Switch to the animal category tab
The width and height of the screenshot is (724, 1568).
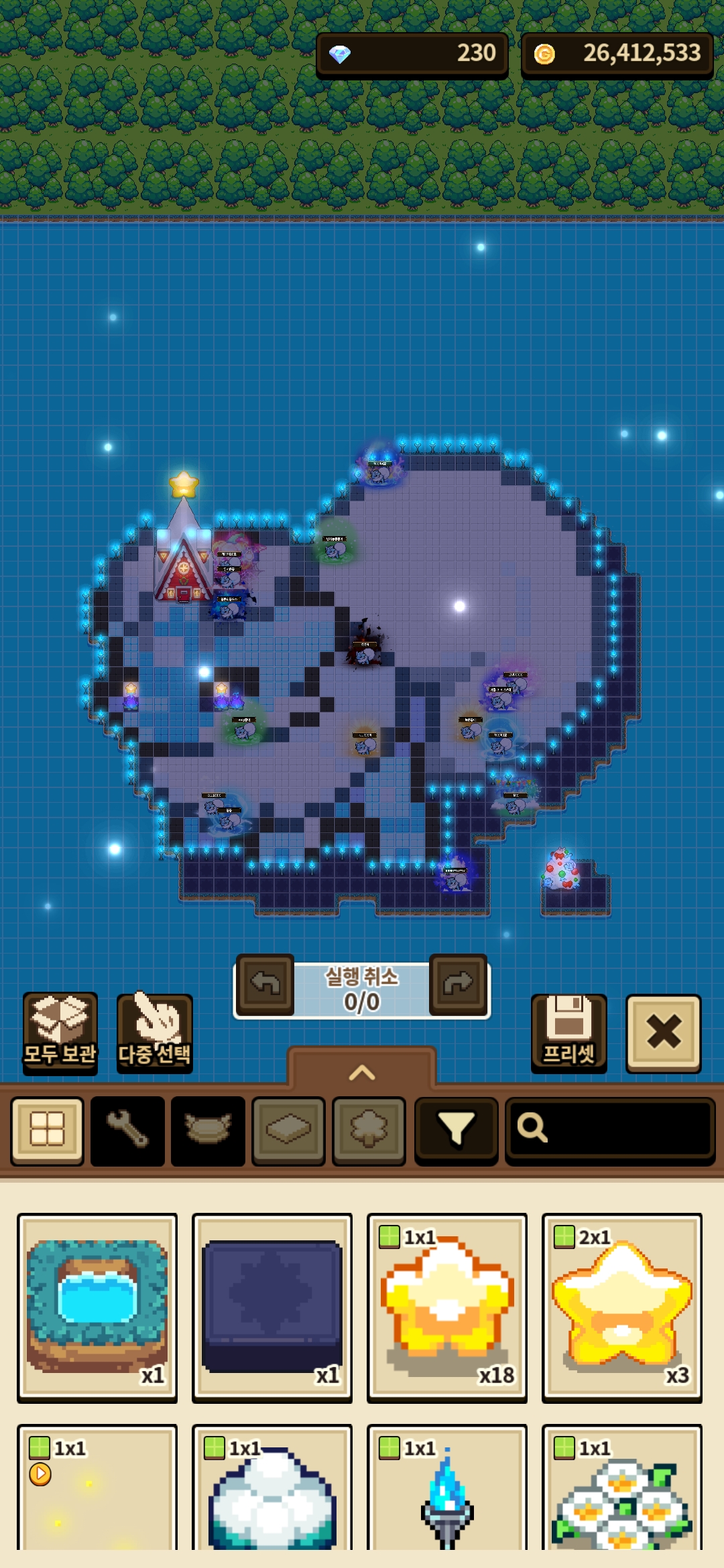pyautogui.click(x=208, y=1130)
